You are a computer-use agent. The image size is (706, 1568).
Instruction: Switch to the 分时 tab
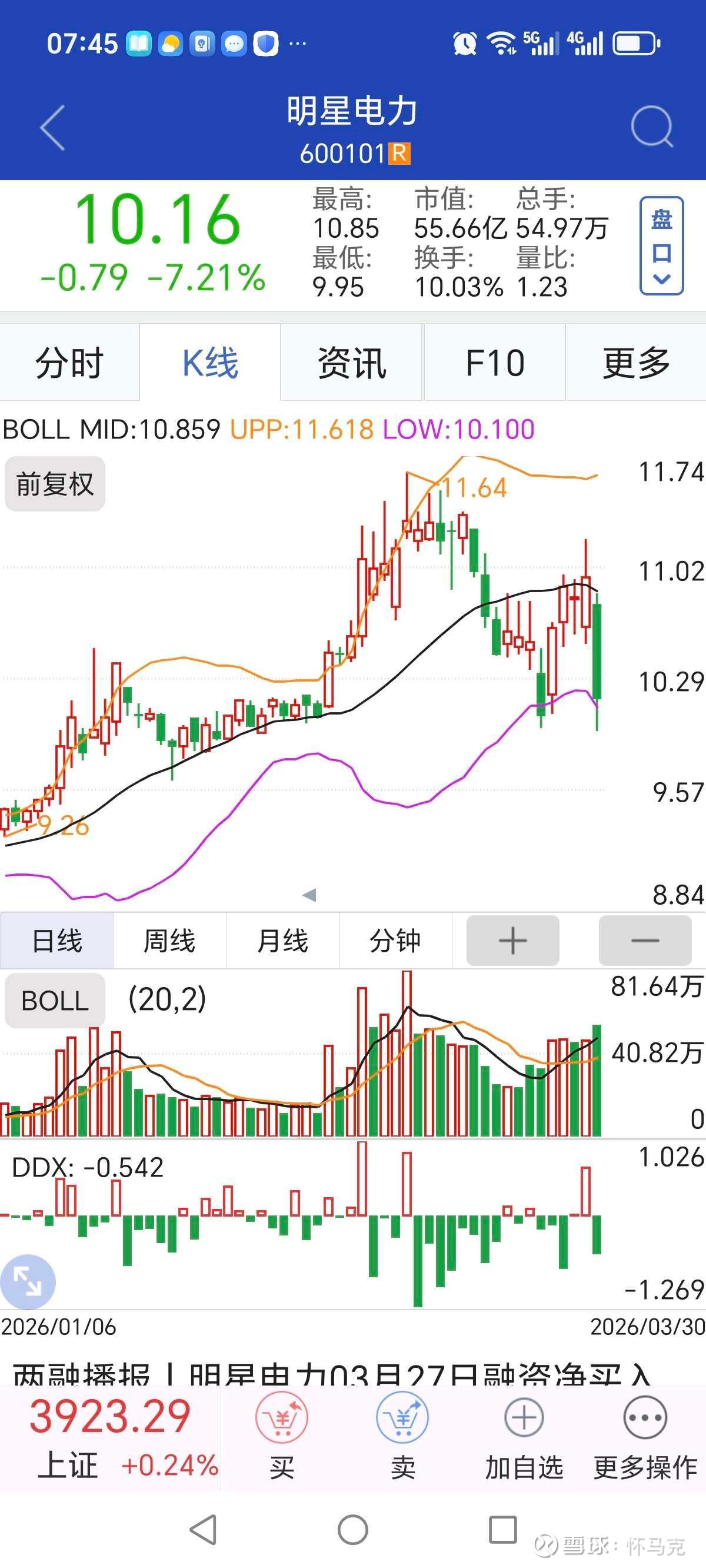tap(69, 363)
